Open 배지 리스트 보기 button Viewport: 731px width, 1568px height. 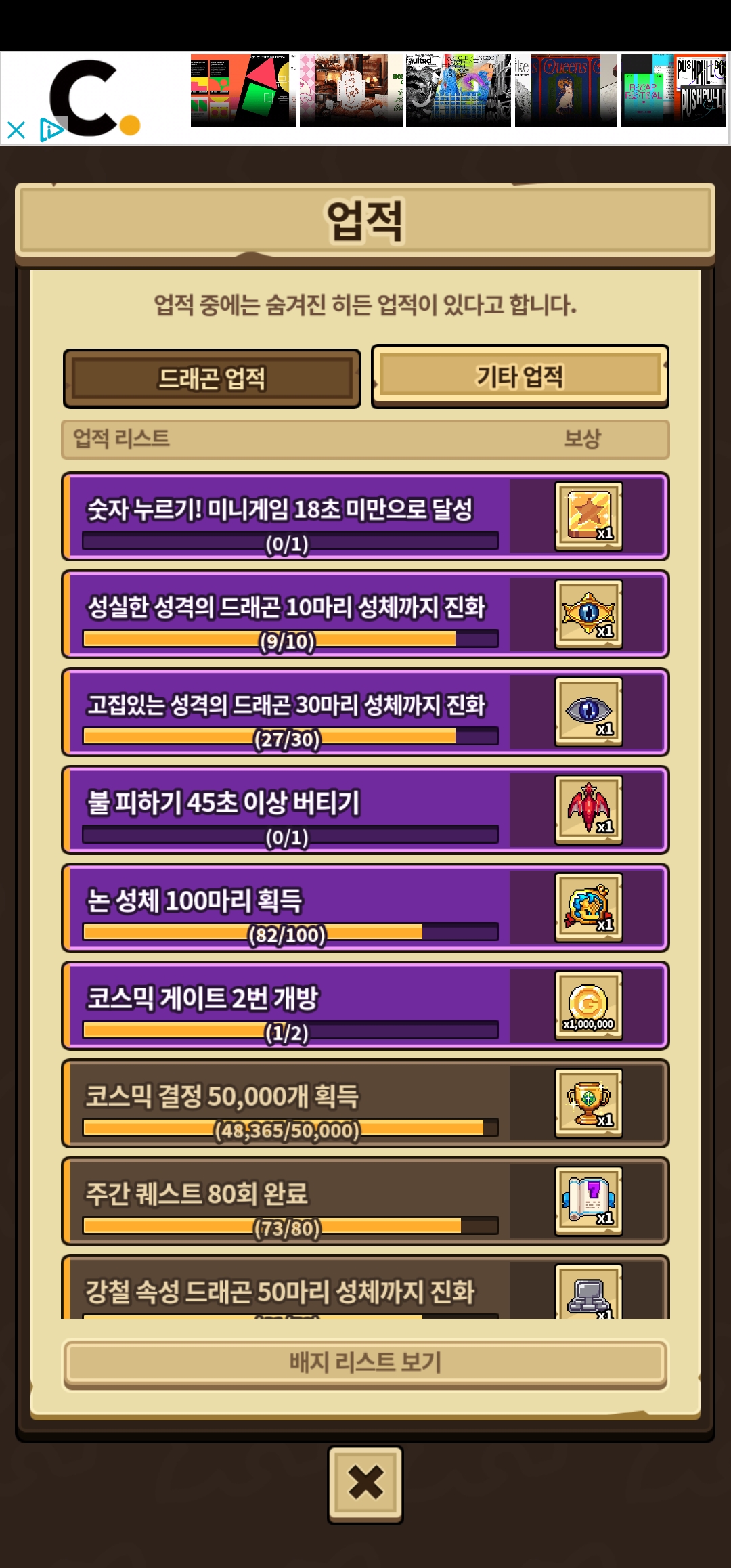(365, 1362)
